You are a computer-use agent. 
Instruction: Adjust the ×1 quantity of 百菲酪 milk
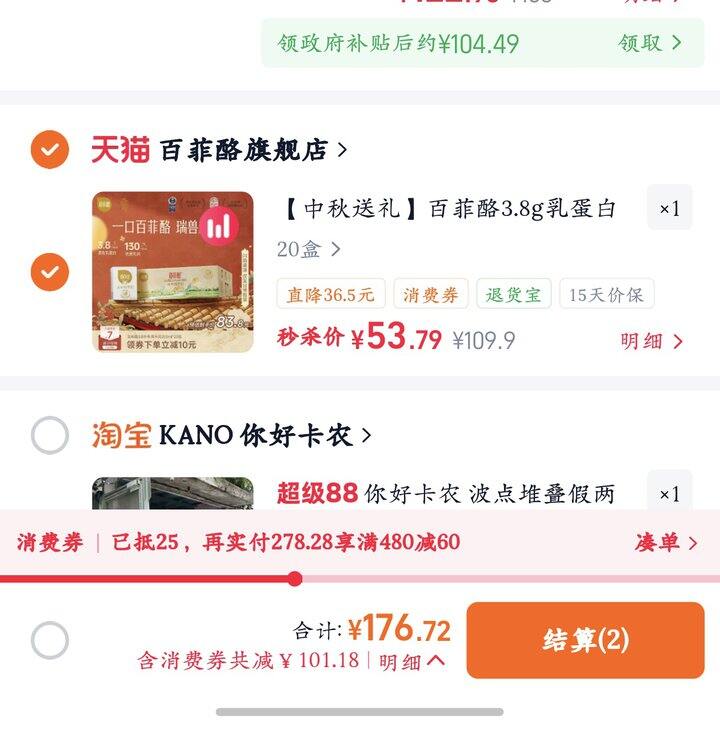[x=669, y=208]
